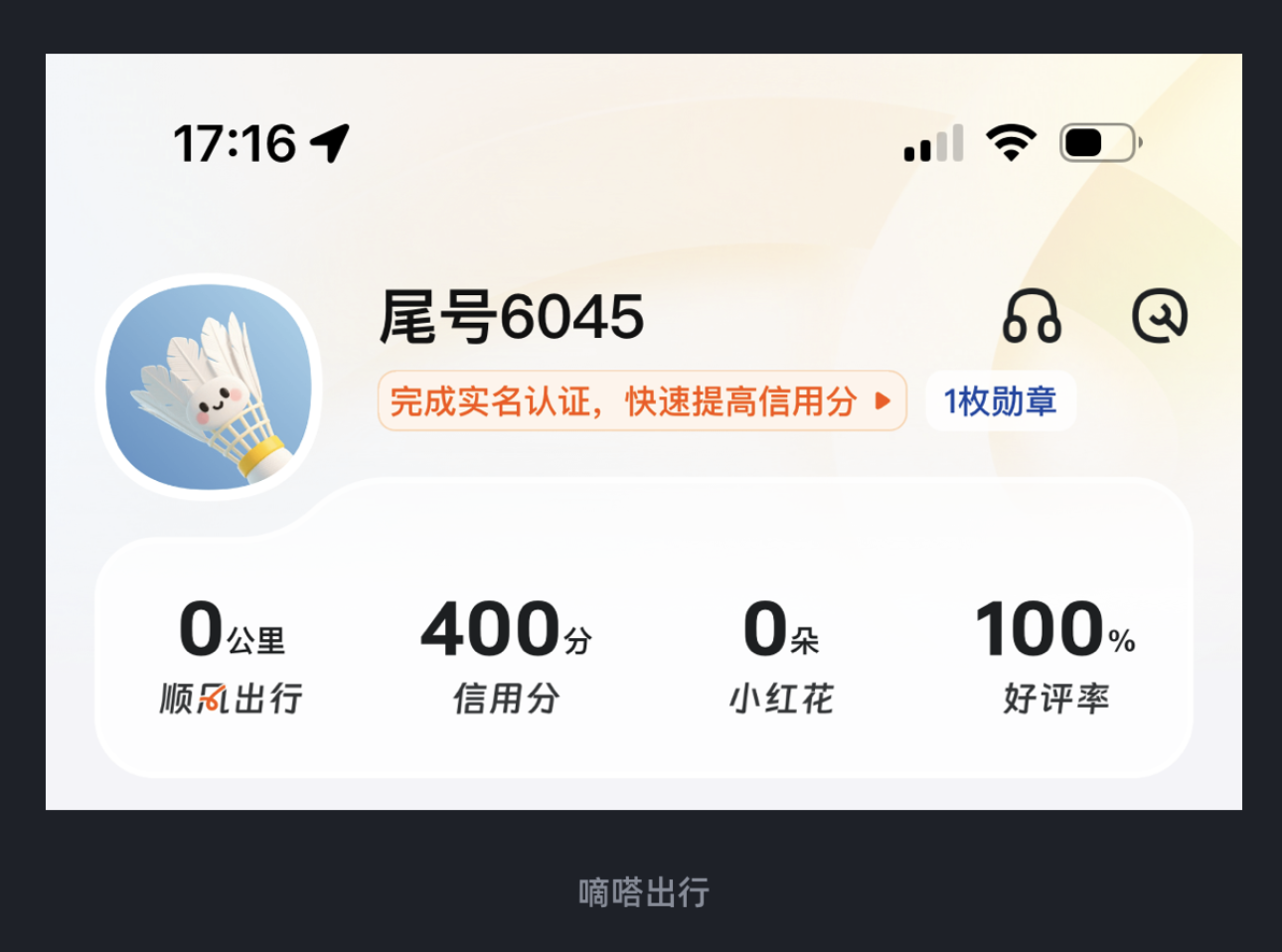Viewport: 1282px width, 952px height.
Task: View the 1枚勋章 badge chip
Action: pos(1000,401)
